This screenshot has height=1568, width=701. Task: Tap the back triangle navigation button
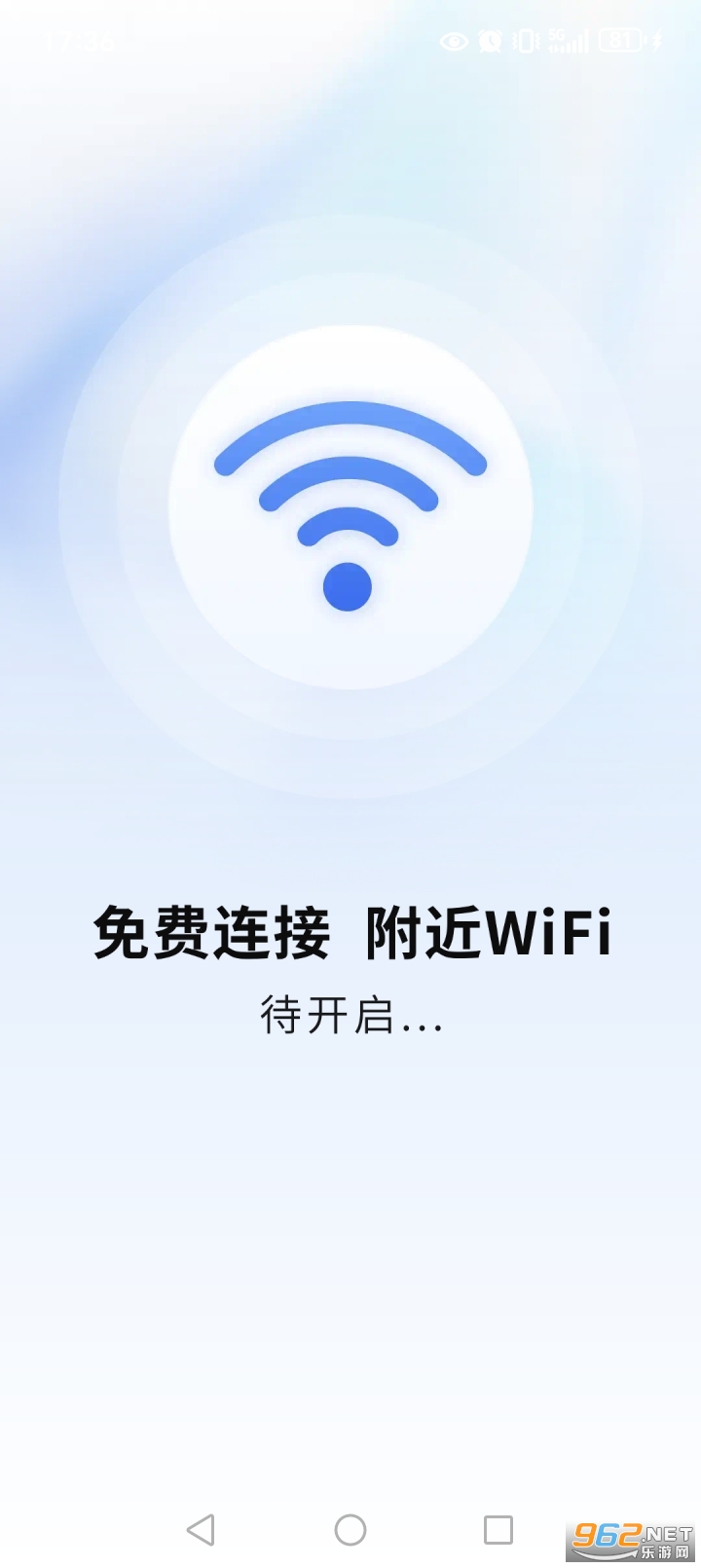[x=203, y=1531]
